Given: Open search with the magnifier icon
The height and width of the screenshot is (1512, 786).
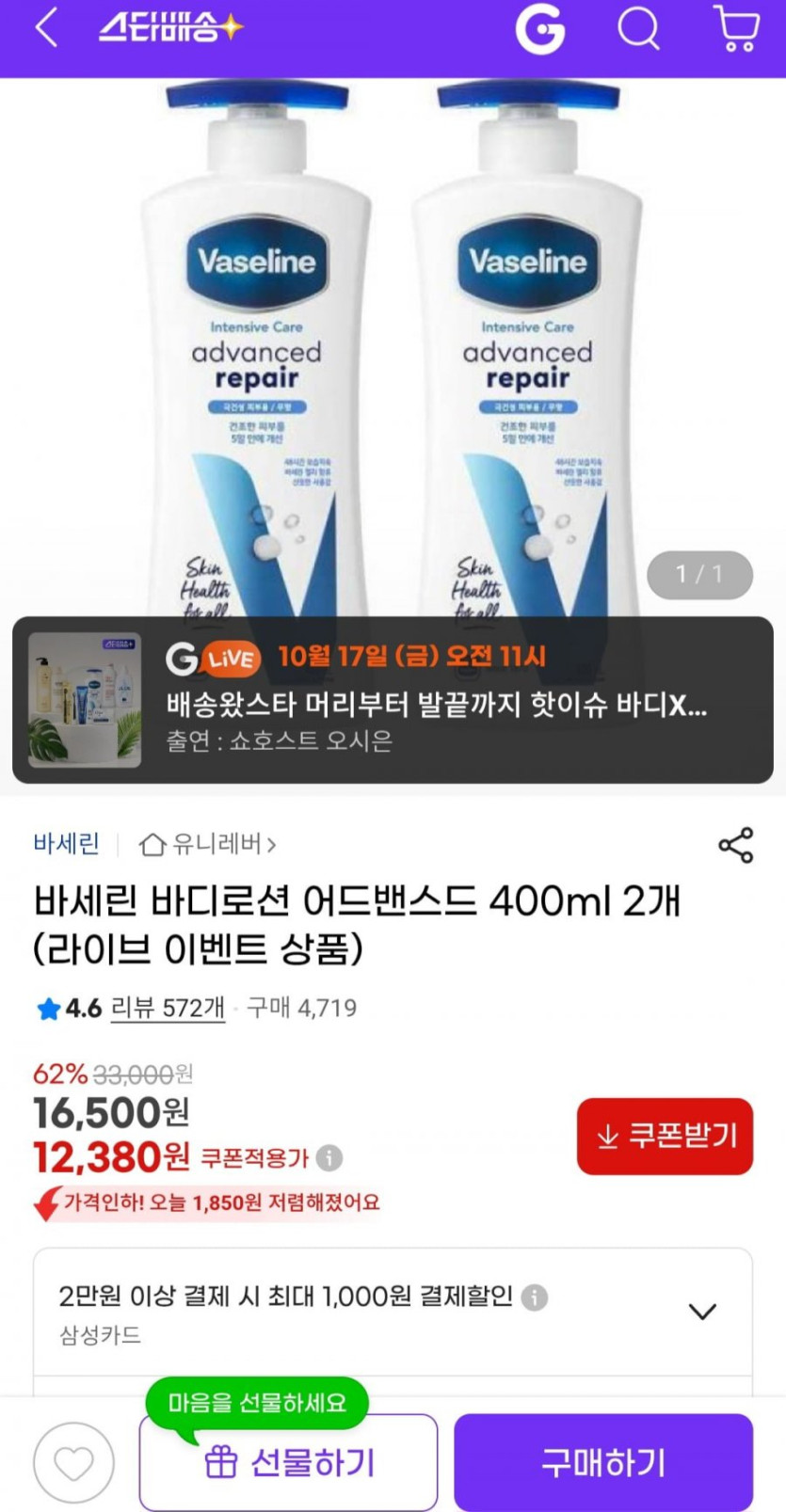Looking at the screenshot, I should 638,29.
